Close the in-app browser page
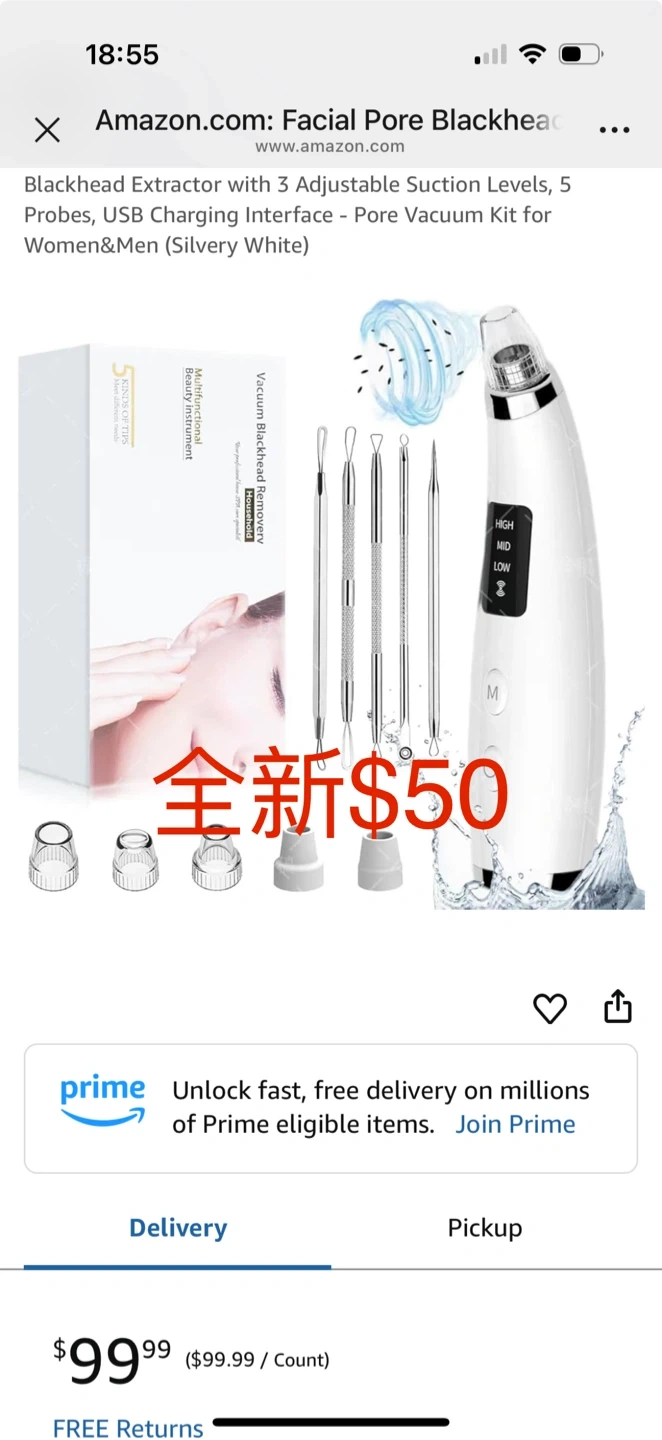662x1440 pixels. pos(47,130)
